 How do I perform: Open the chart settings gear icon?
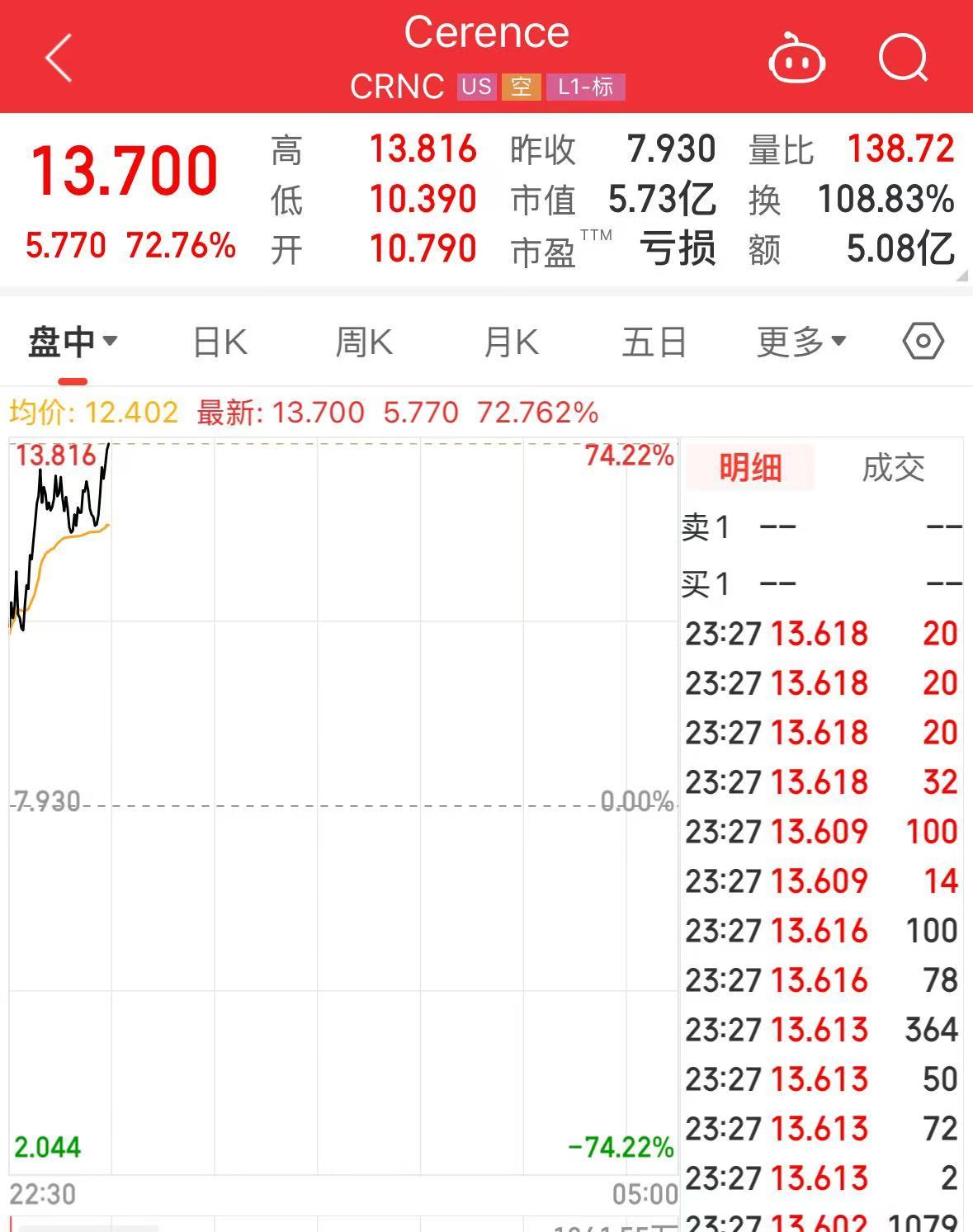click(922, 341)
